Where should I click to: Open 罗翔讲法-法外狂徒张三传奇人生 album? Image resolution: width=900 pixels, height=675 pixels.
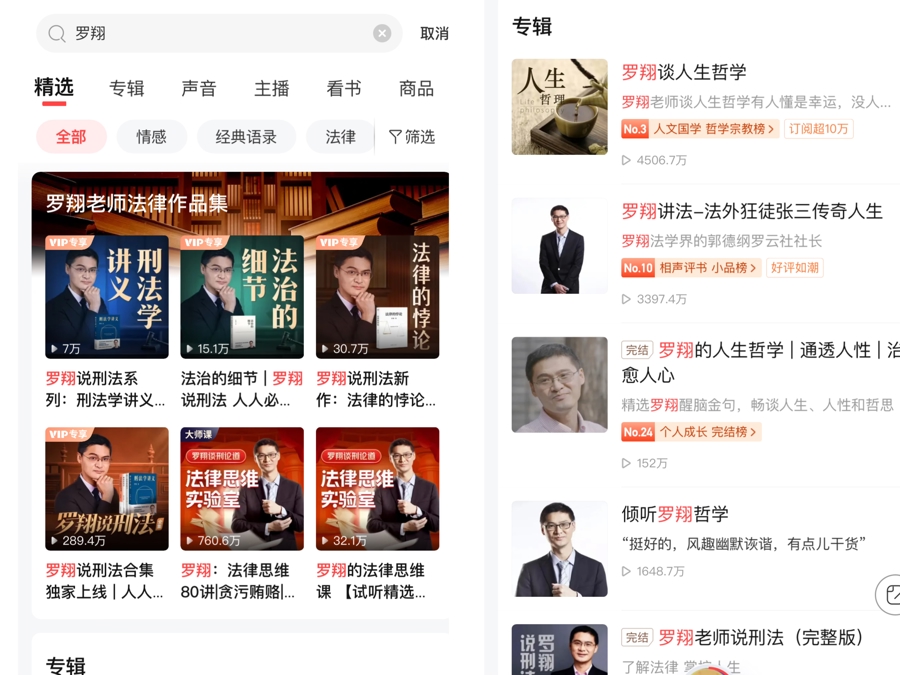(752, 211)
